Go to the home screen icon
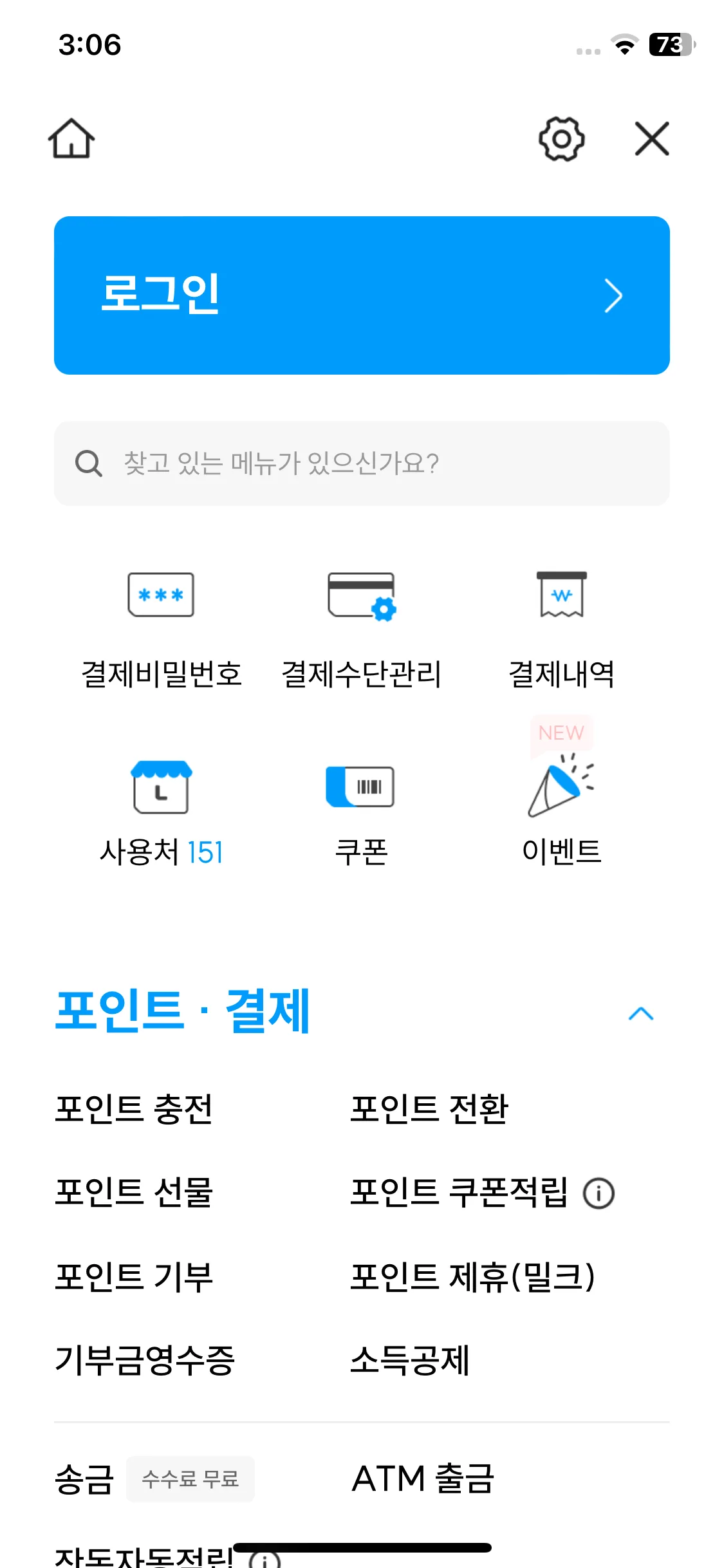The image size is (724, 1568). click(71, 138)
